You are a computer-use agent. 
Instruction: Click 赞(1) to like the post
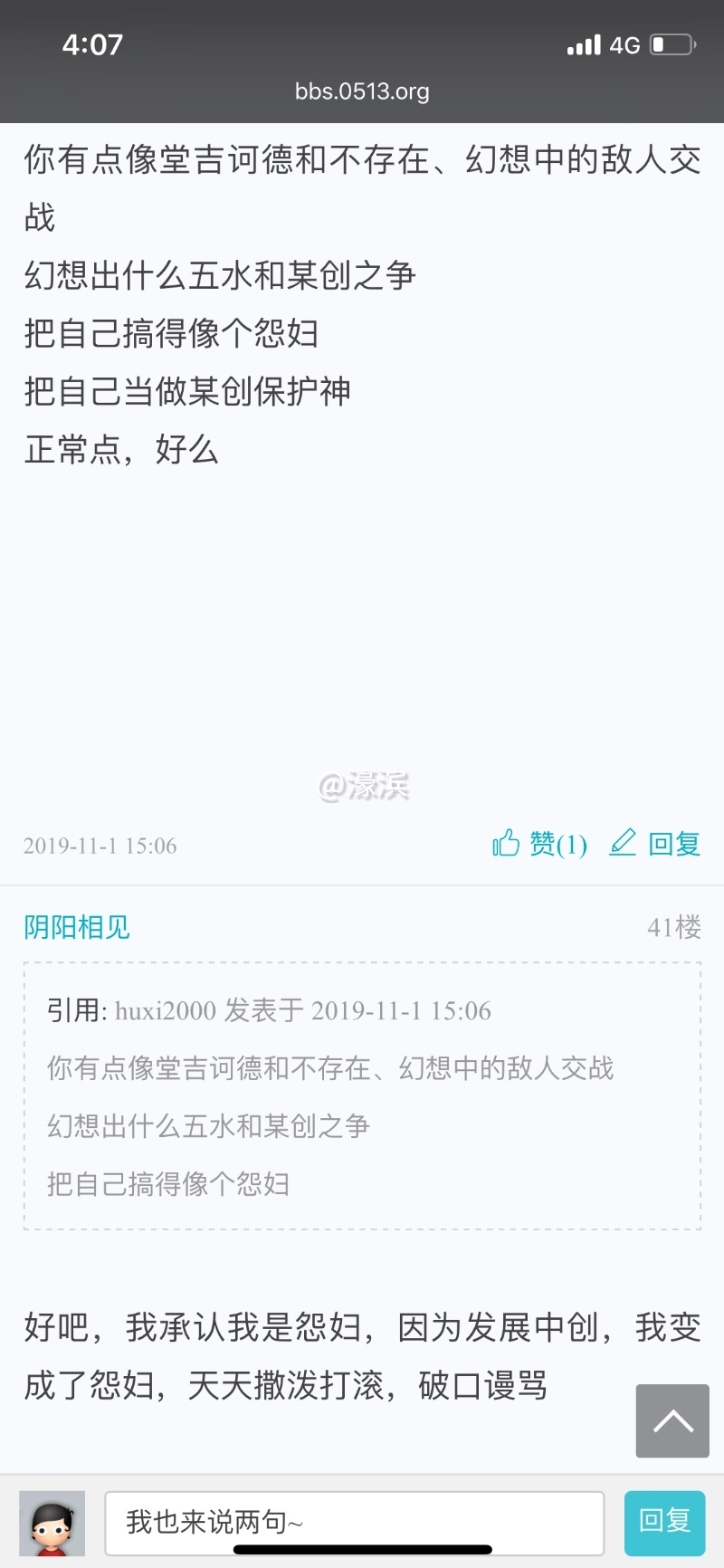pos(556,845)
